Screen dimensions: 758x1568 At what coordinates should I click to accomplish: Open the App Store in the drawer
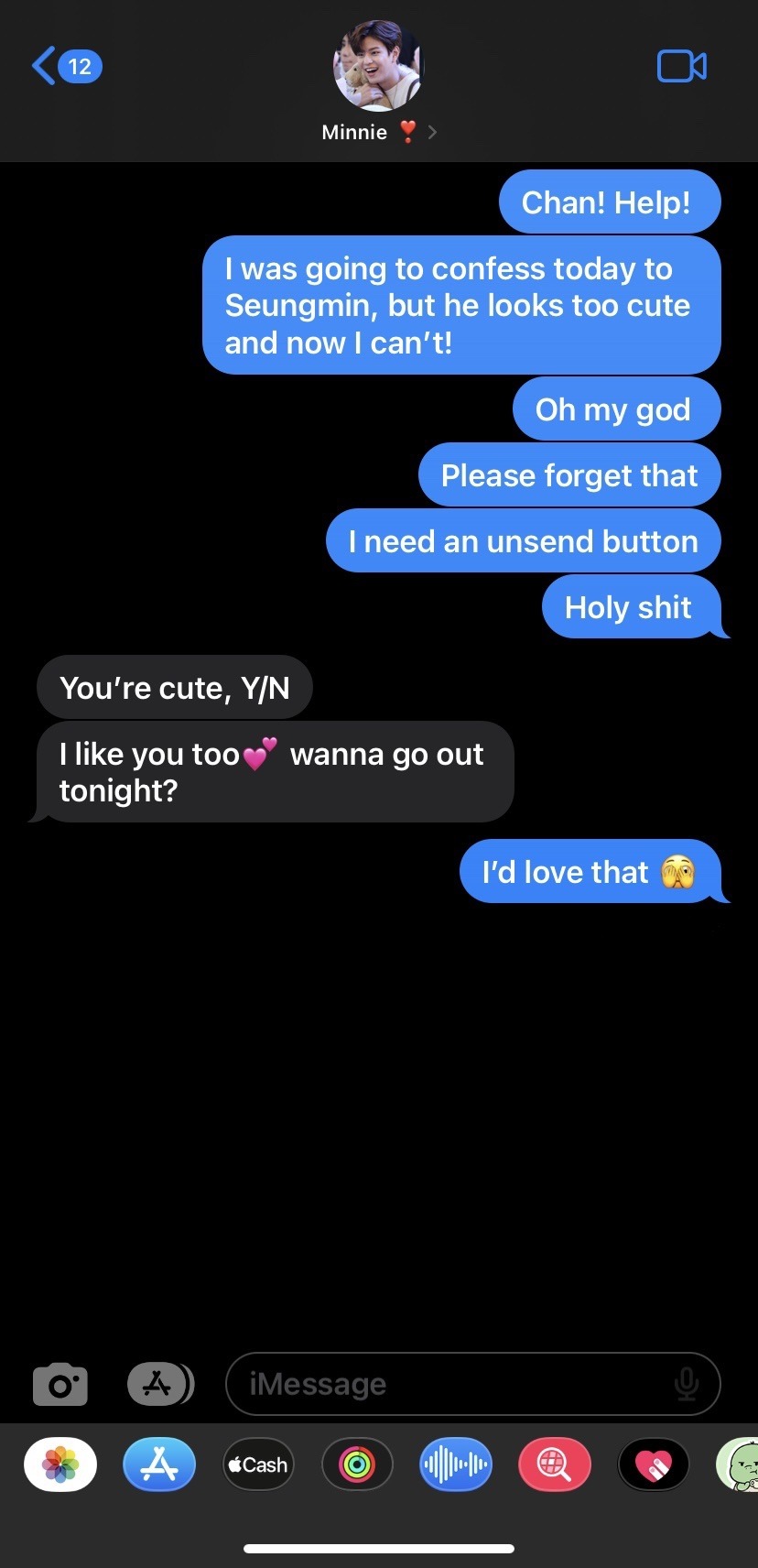[159, 1465]
